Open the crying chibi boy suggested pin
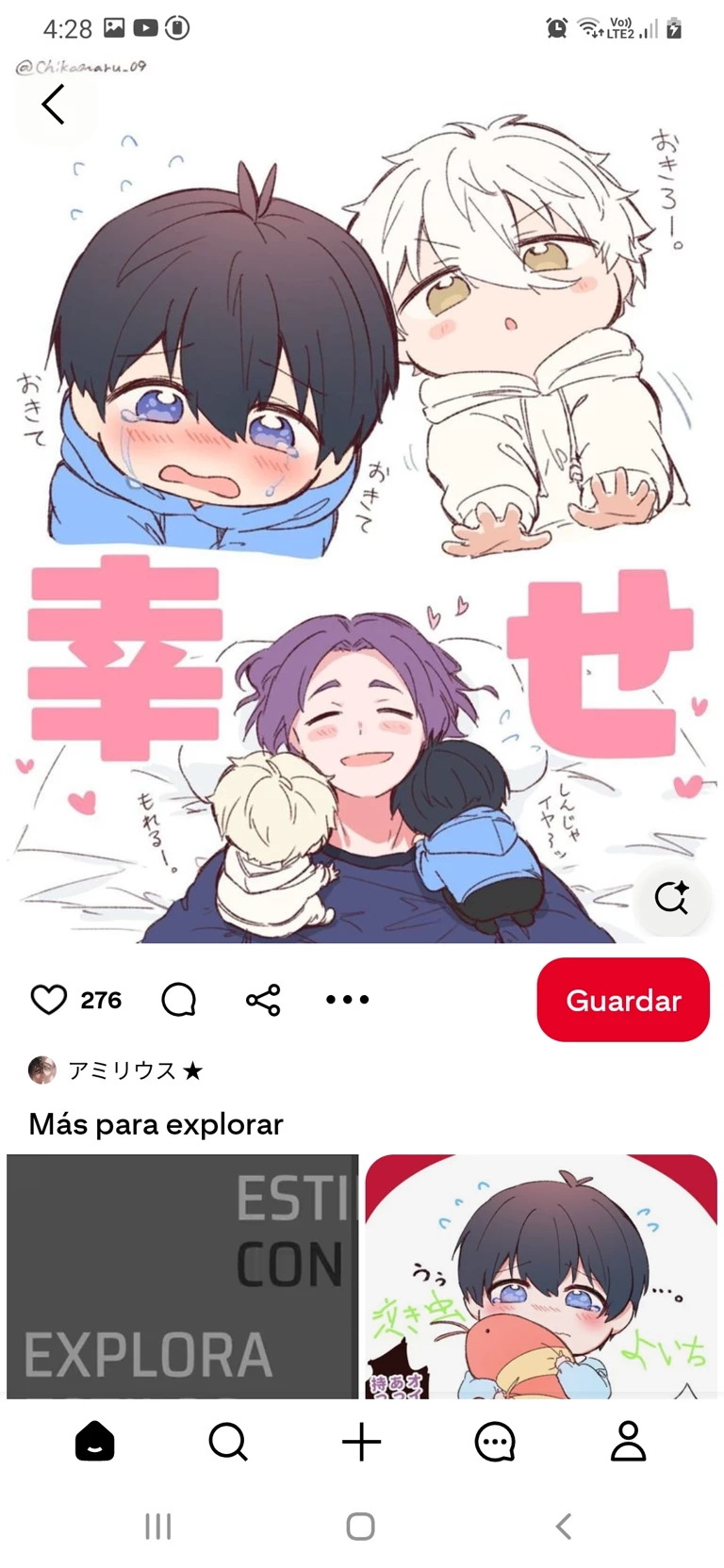 [541, 1276]
